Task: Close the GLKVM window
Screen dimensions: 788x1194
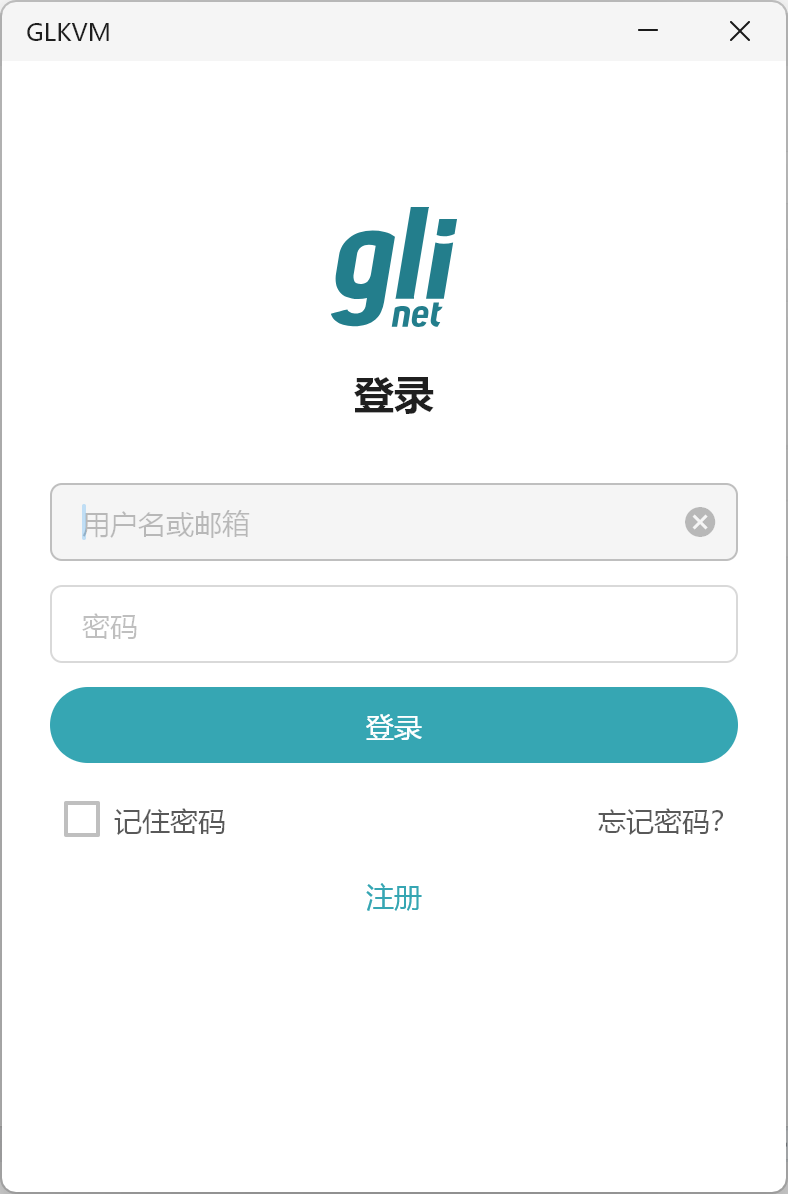Action: tap(740, 32)
